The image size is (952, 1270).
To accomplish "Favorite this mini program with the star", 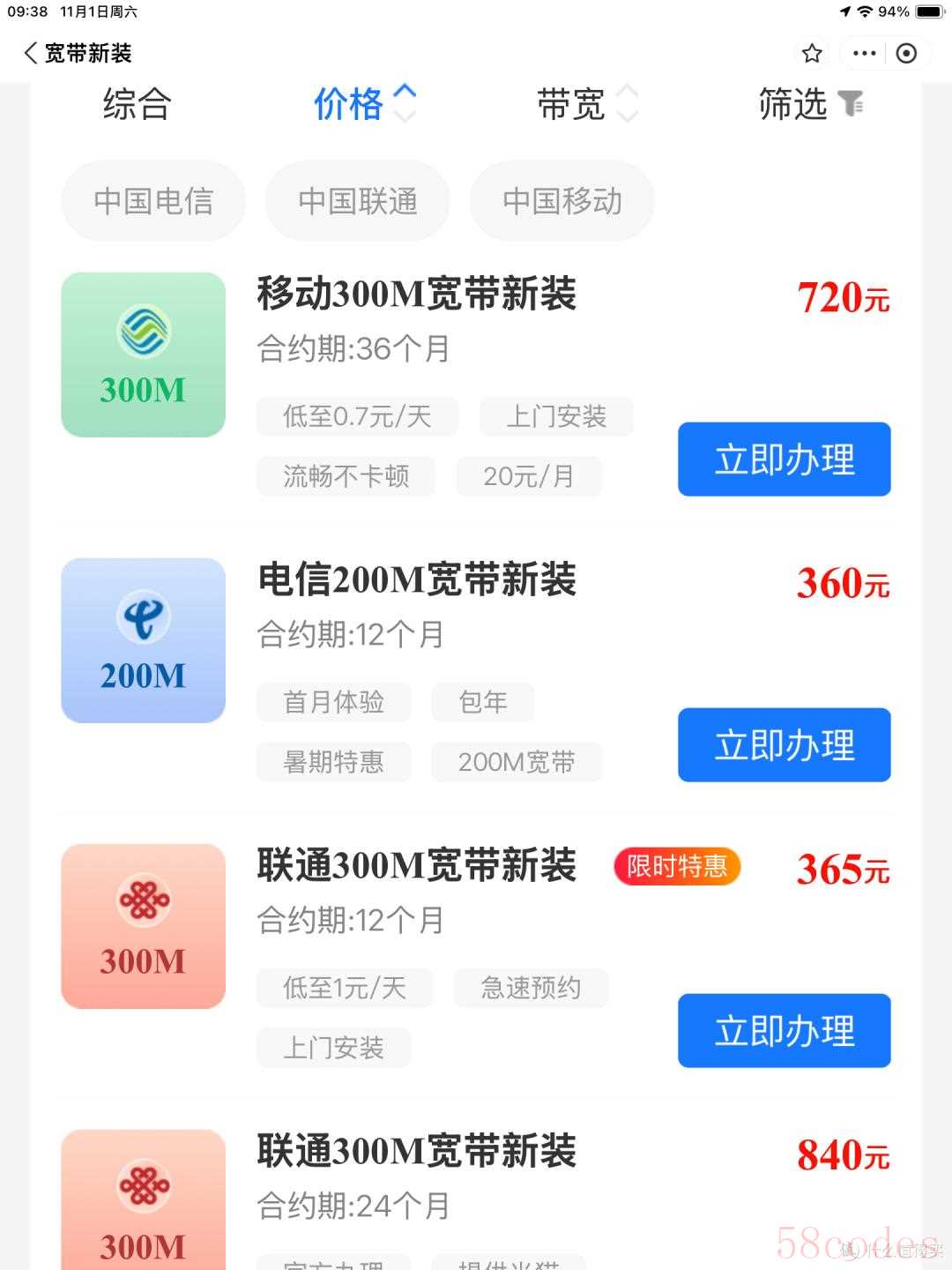I will (x=812, y=54).
